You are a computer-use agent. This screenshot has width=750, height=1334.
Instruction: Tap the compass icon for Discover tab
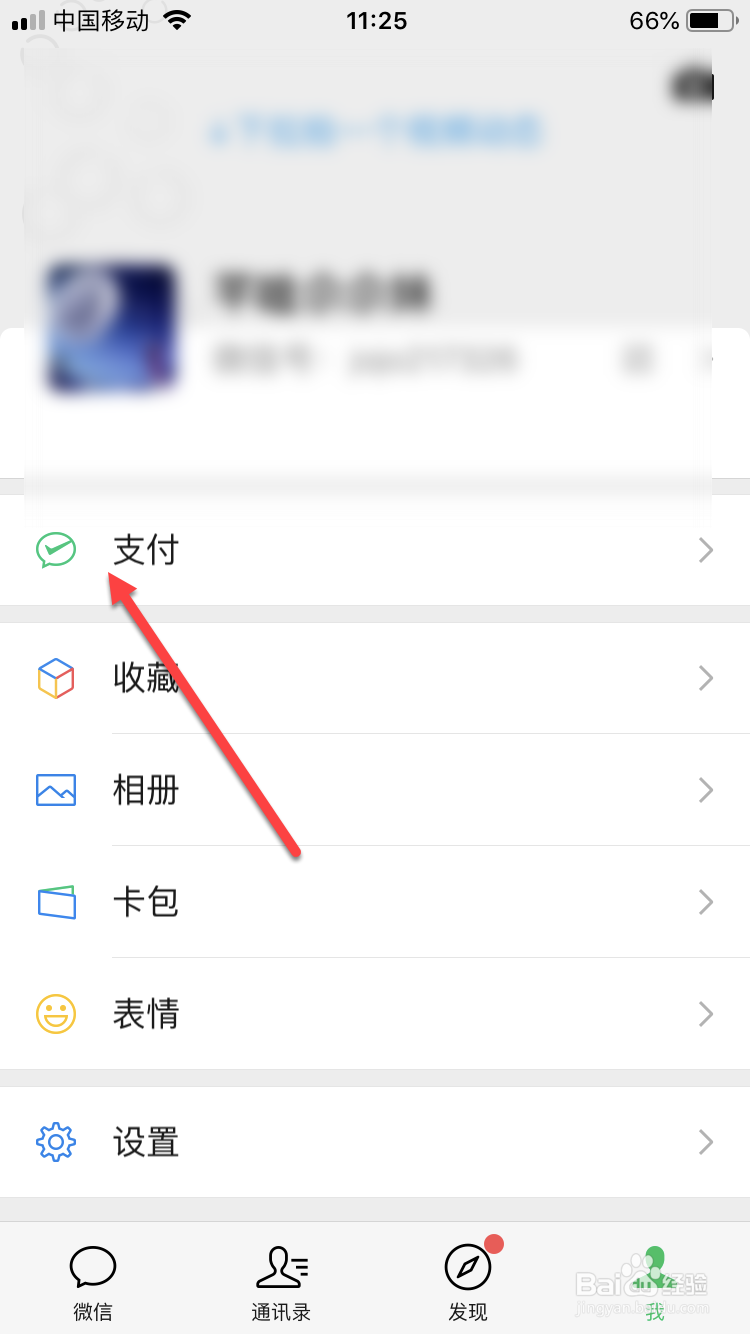pos(467,1268)
